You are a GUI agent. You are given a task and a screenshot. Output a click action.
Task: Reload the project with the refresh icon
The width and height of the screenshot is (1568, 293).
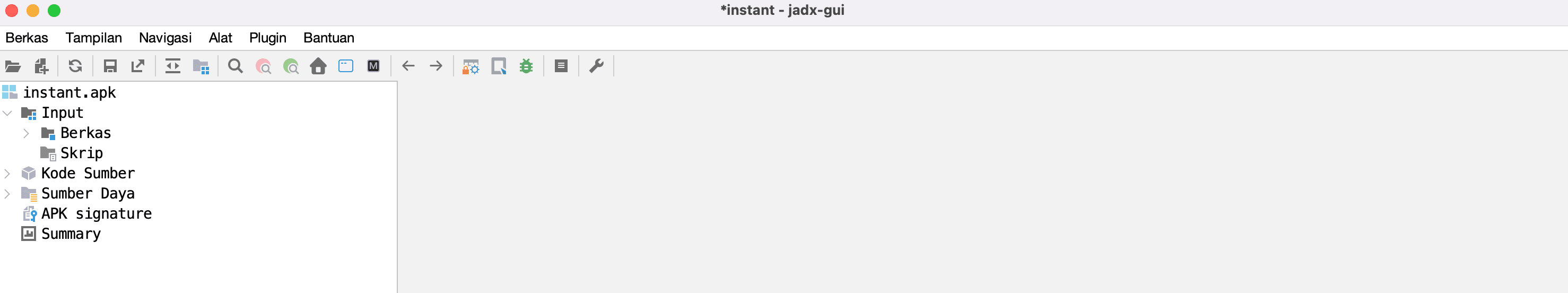pos(75,66)
